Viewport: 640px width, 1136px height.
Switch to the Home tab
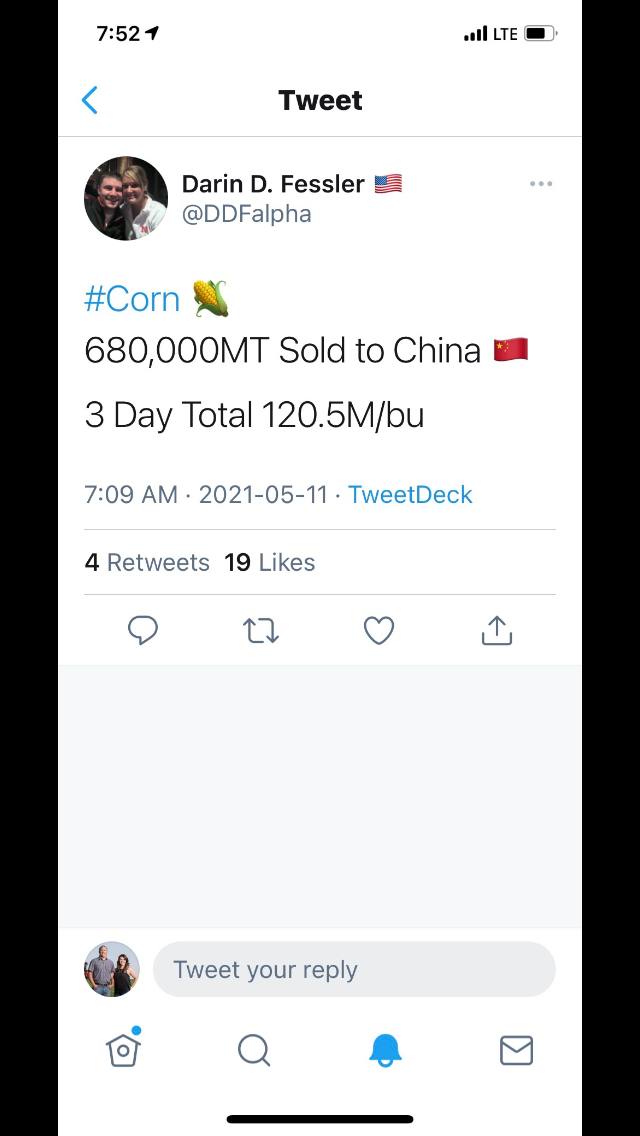coord(123,1050)
